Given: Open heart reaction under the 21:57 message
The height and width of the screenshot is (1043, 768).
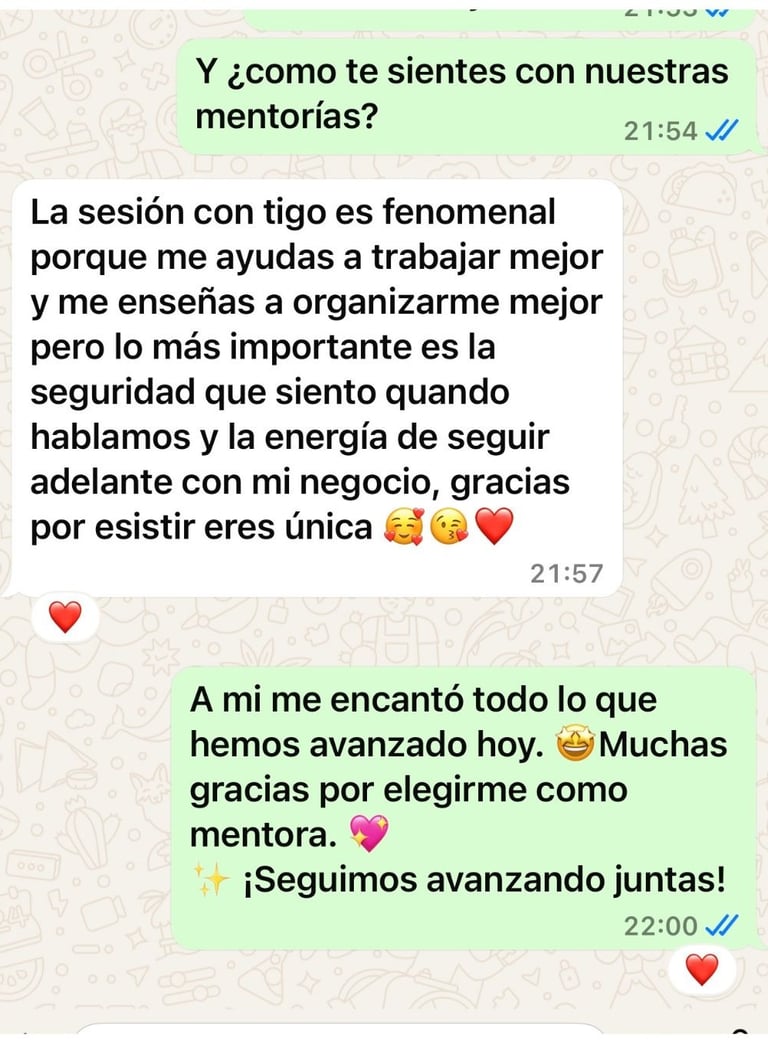Looking at the screenshot, I should [65, 617].
